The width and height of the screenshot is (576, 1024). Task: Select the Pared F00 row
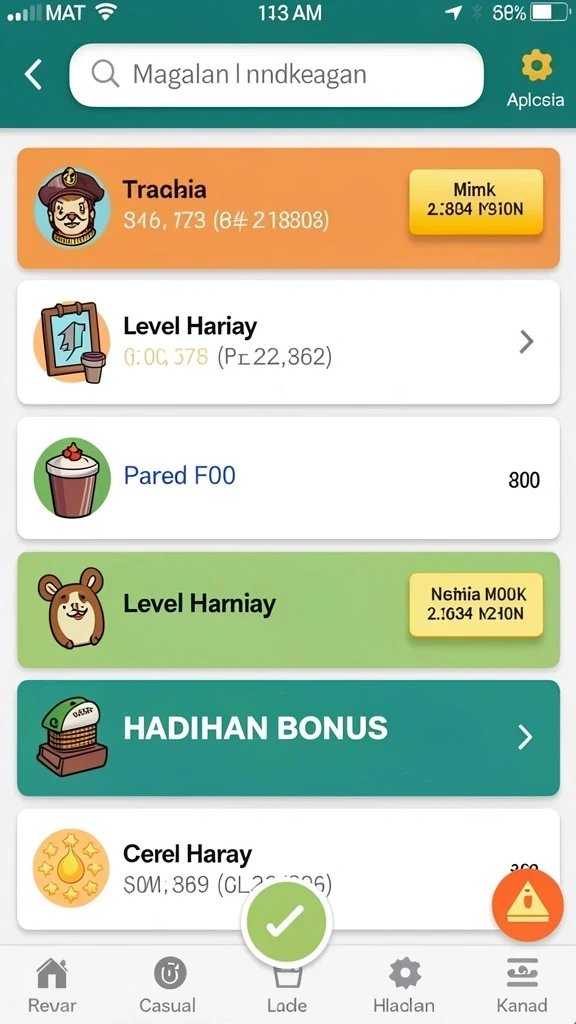288,478
